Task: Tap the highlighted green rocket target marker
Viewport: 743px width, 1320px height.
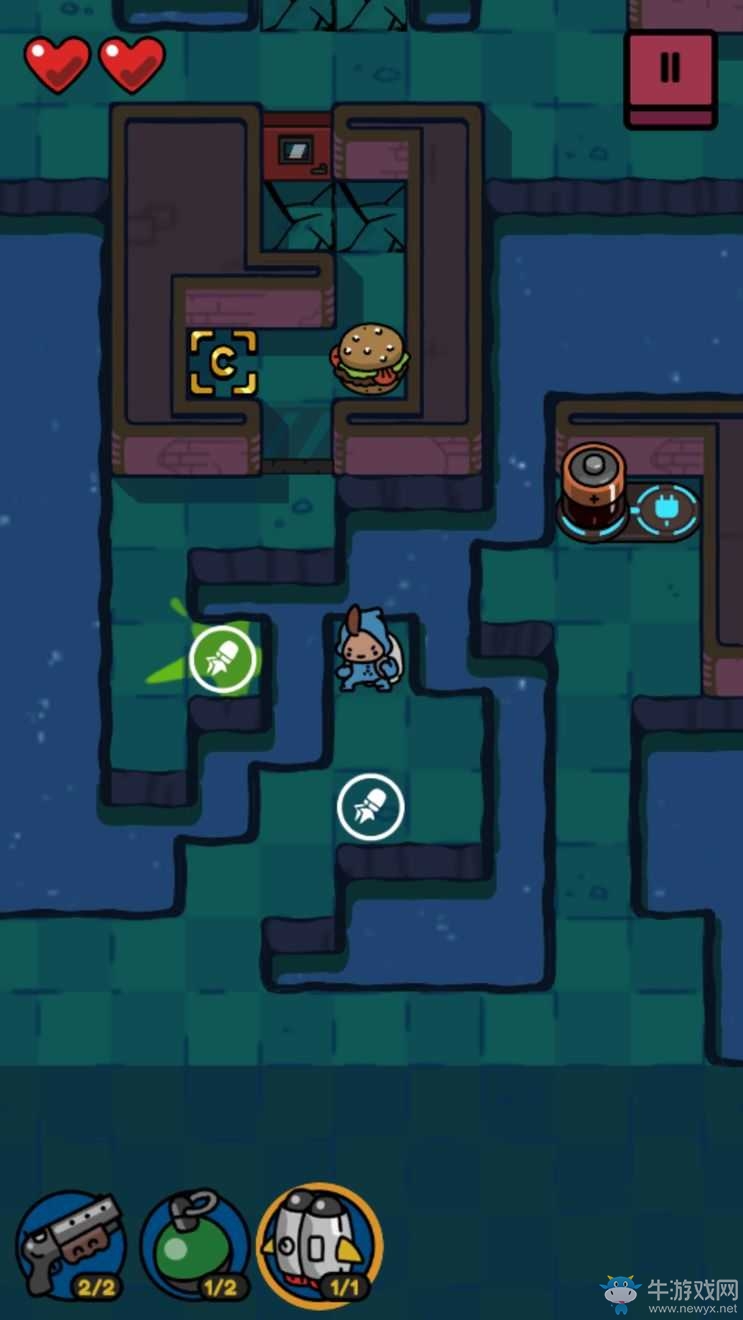Action: (x=222, y=659)
